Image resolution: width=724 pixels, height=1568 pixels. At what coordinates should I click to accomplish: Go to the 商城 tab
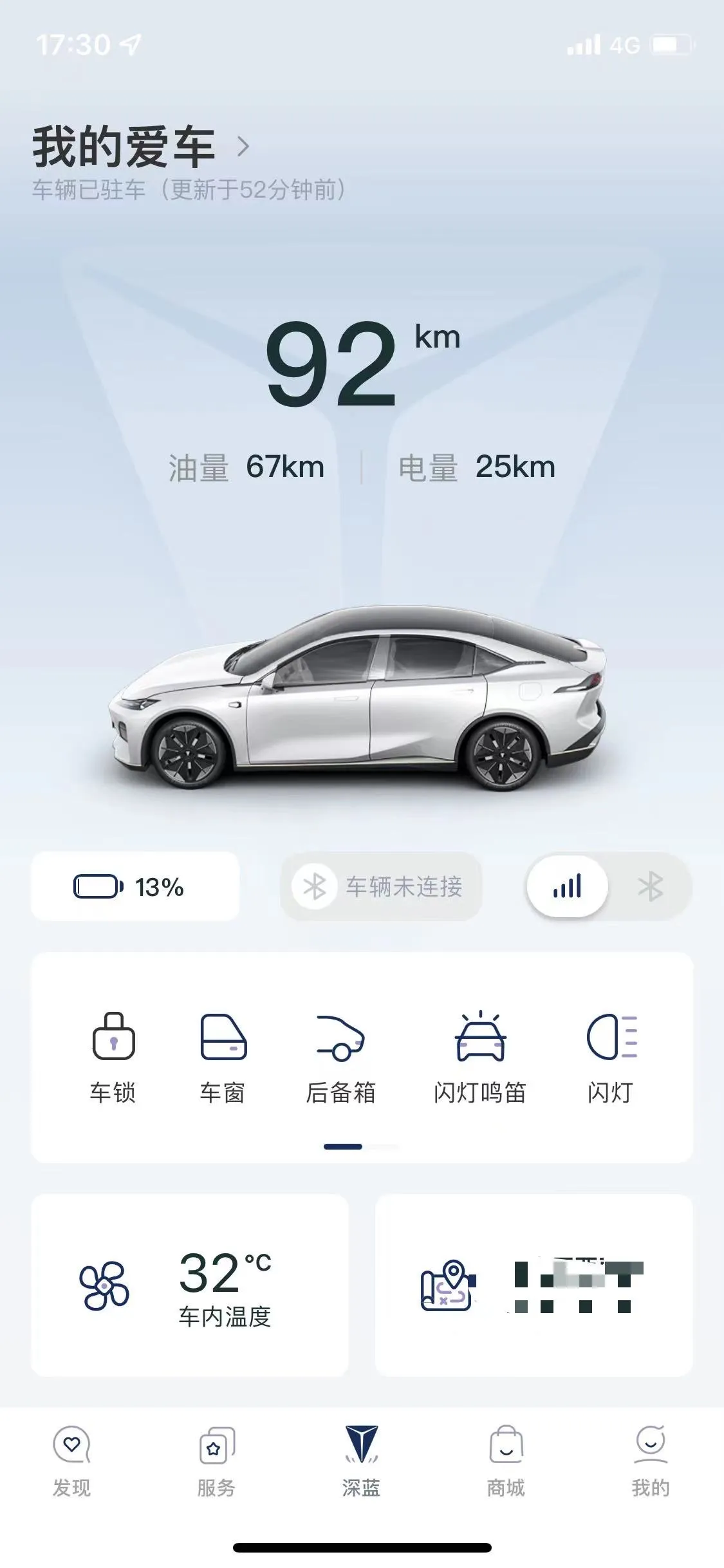506,1461
